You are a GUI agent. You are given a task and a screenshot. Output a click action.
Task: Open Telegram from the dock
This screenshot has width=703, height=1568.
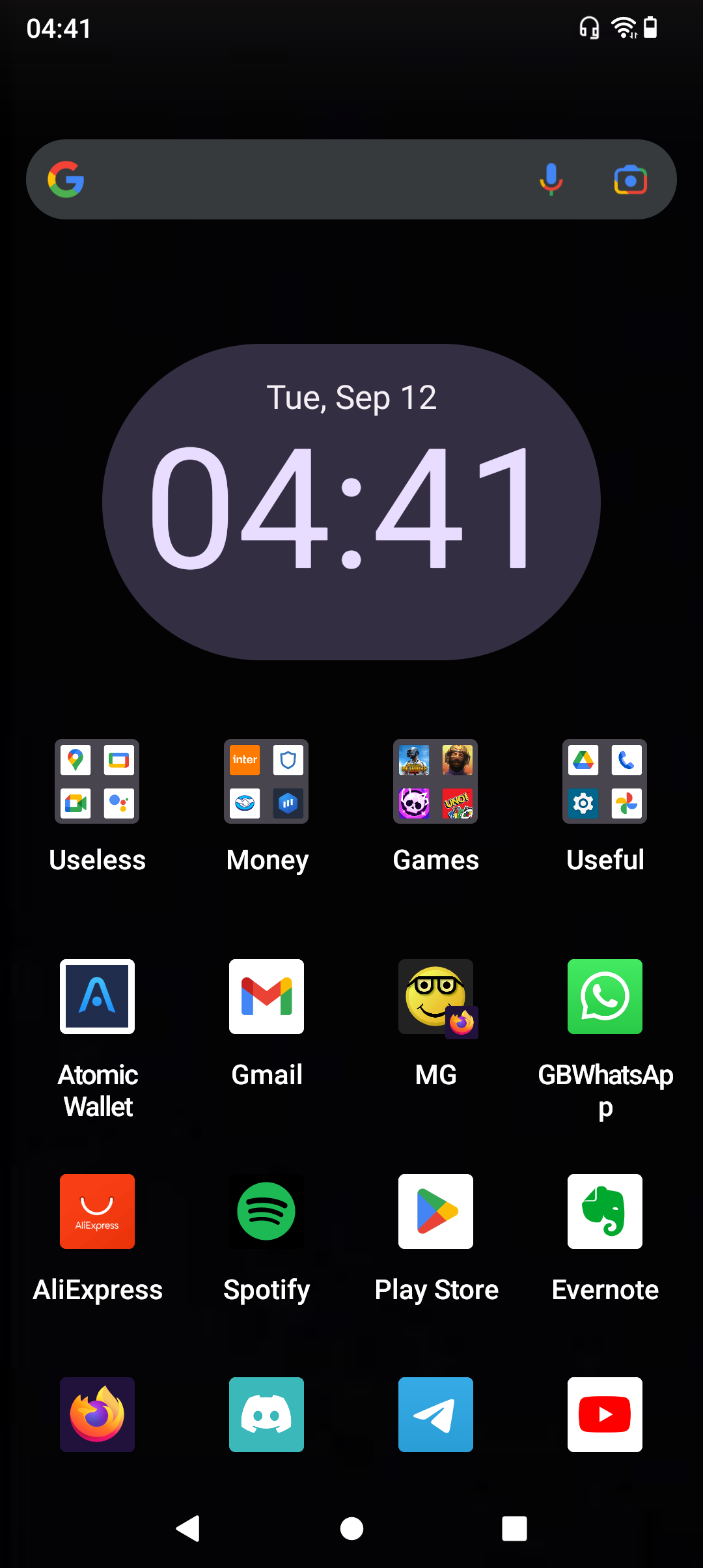pyautogui.click(x=435, y=1414)
